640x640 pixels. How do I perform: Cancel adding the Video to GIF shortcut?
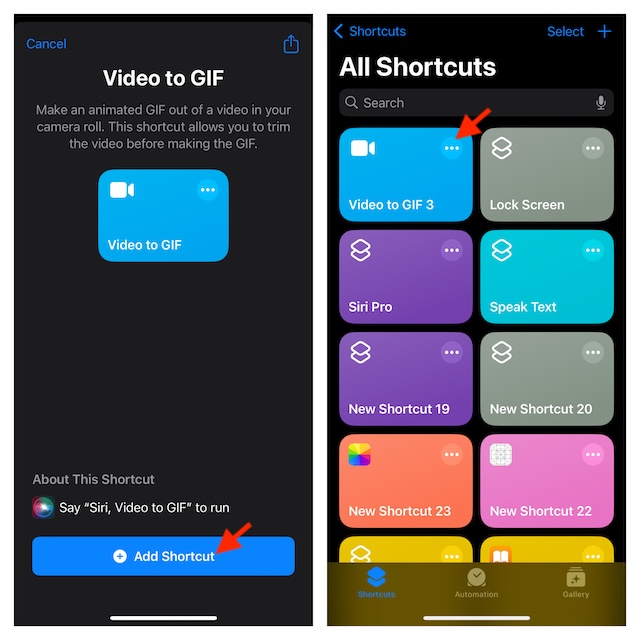(46, 44)
